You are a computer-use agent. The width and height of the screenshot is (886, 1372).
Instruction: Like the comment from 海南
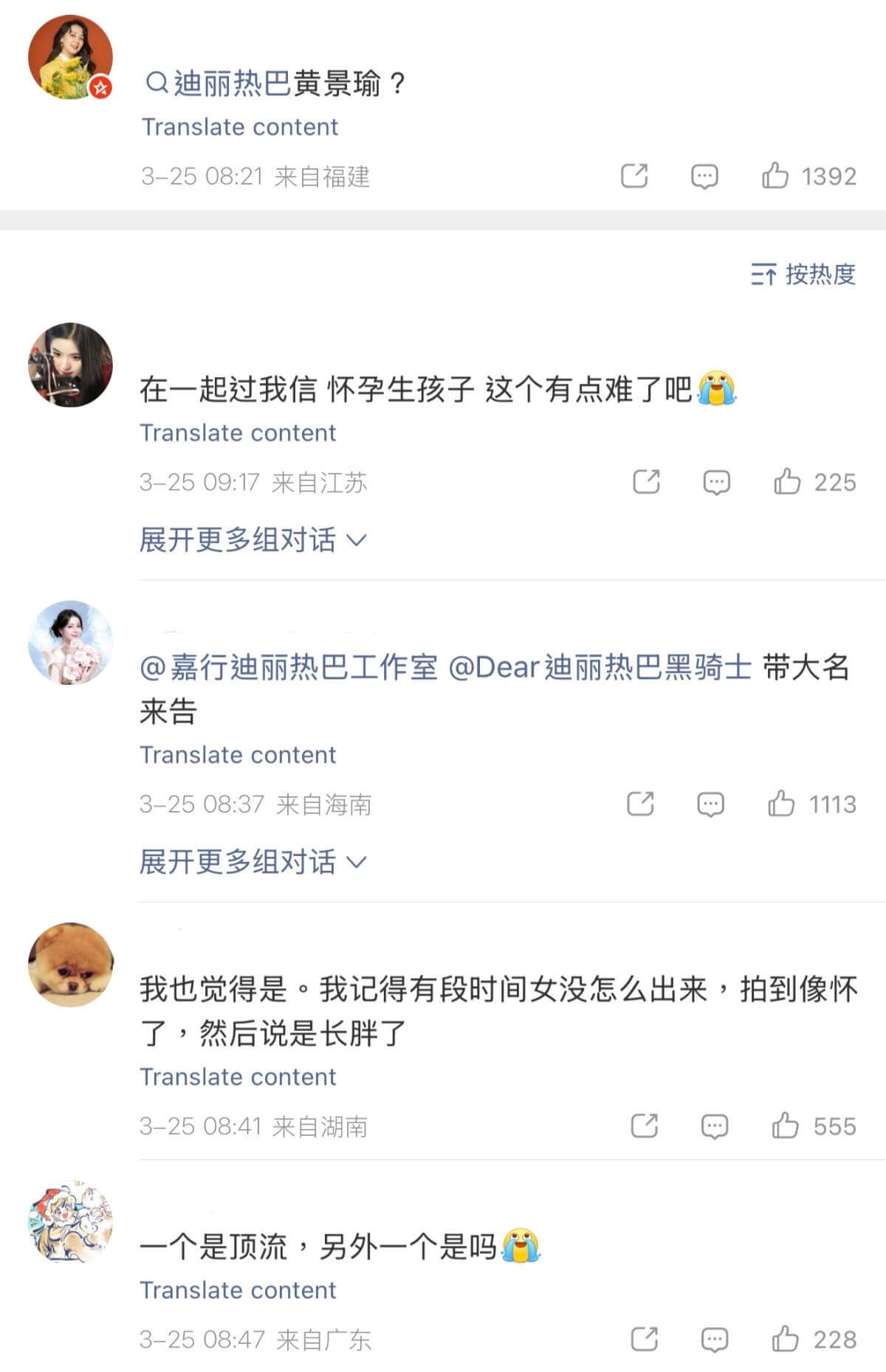(x=781, y=804)
